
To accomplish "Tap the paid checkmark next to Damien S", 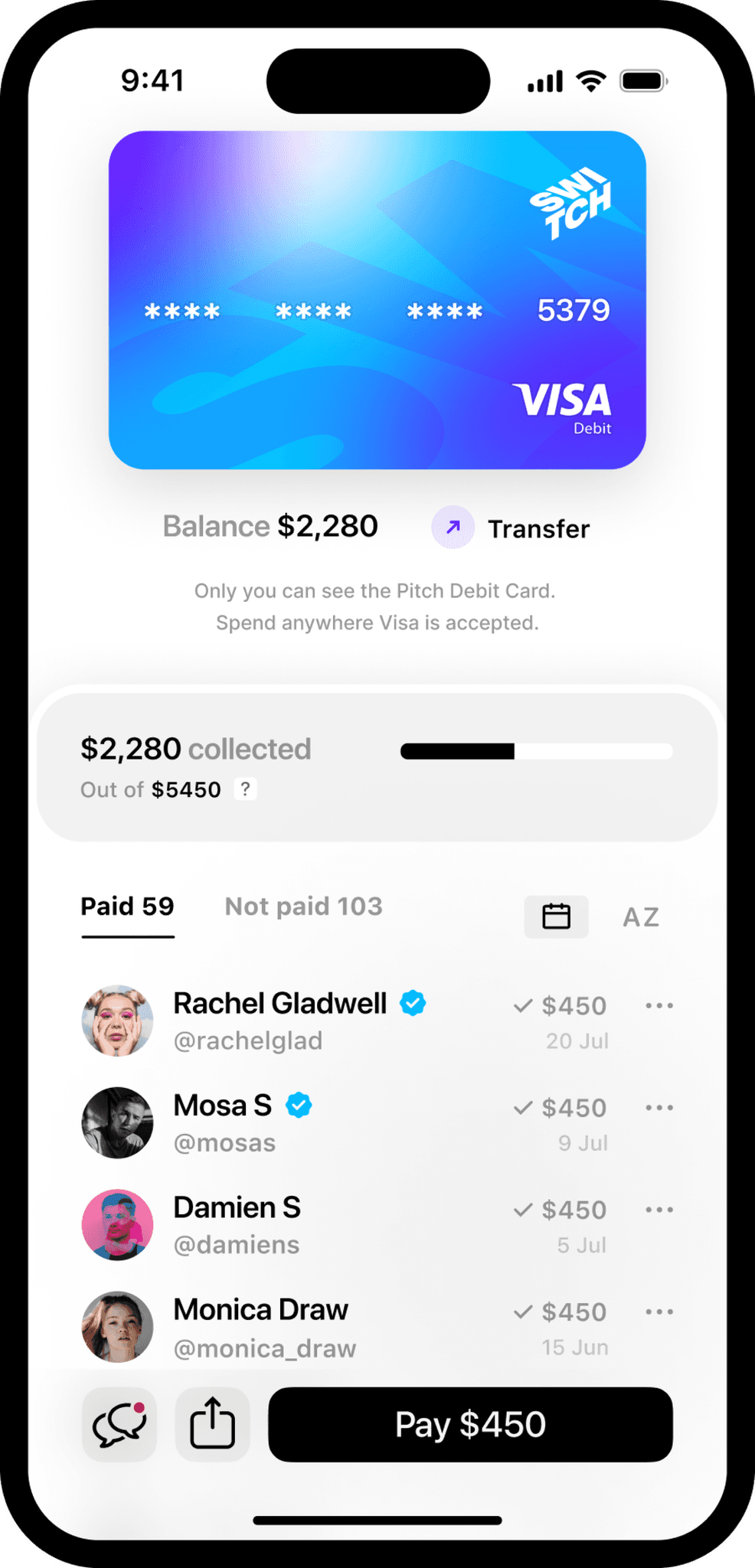I will pos(524,1210).
